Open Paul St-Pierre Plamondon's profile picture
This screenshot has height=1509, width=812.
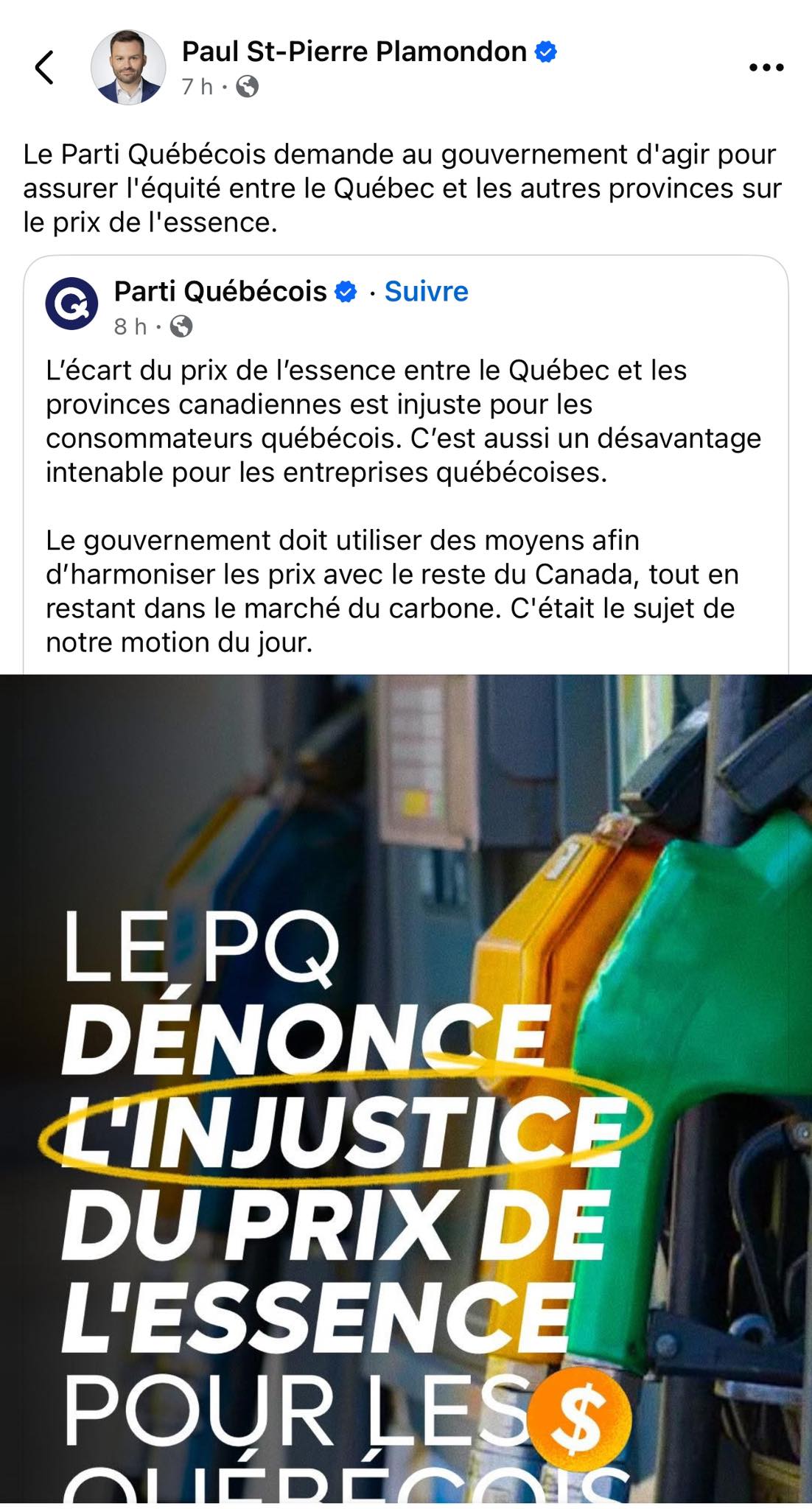point(128,68)
